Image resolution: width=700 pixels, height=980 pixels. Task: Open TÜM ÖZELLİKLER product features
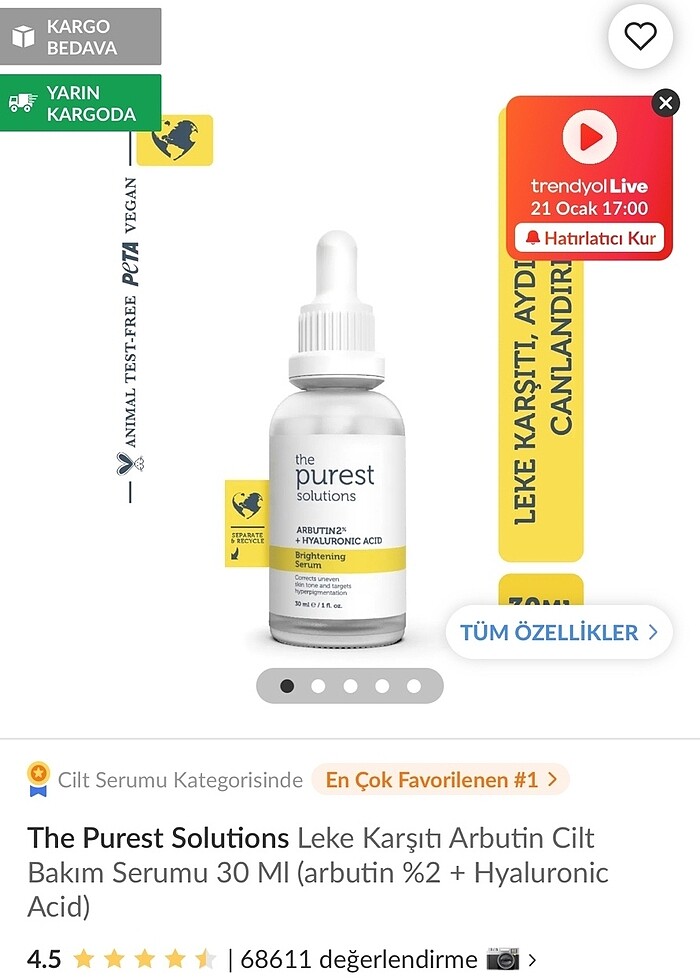(x=558, y=632)
